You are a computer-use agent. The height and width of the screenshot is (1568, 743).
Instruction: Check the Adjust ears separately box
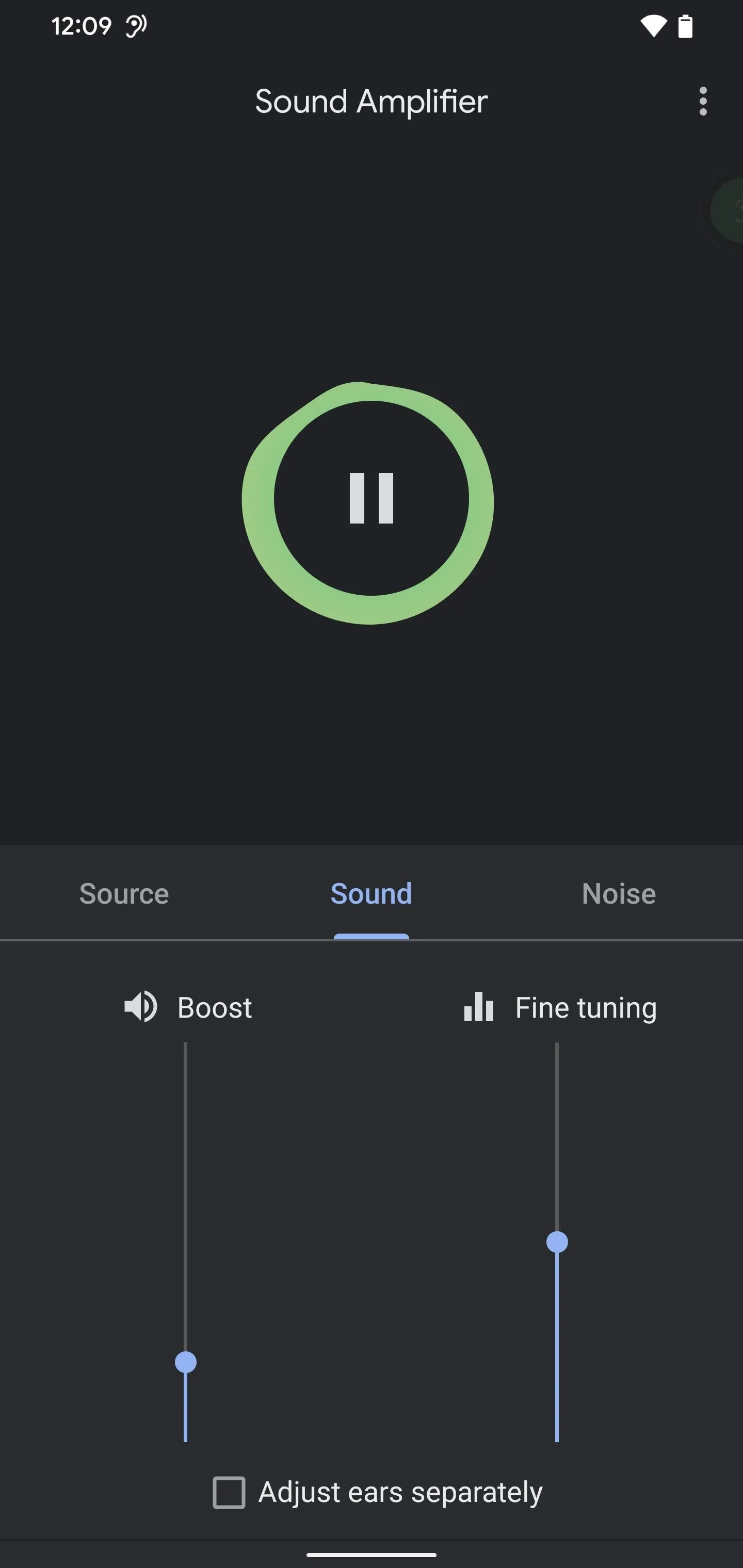pos(229,1493)
